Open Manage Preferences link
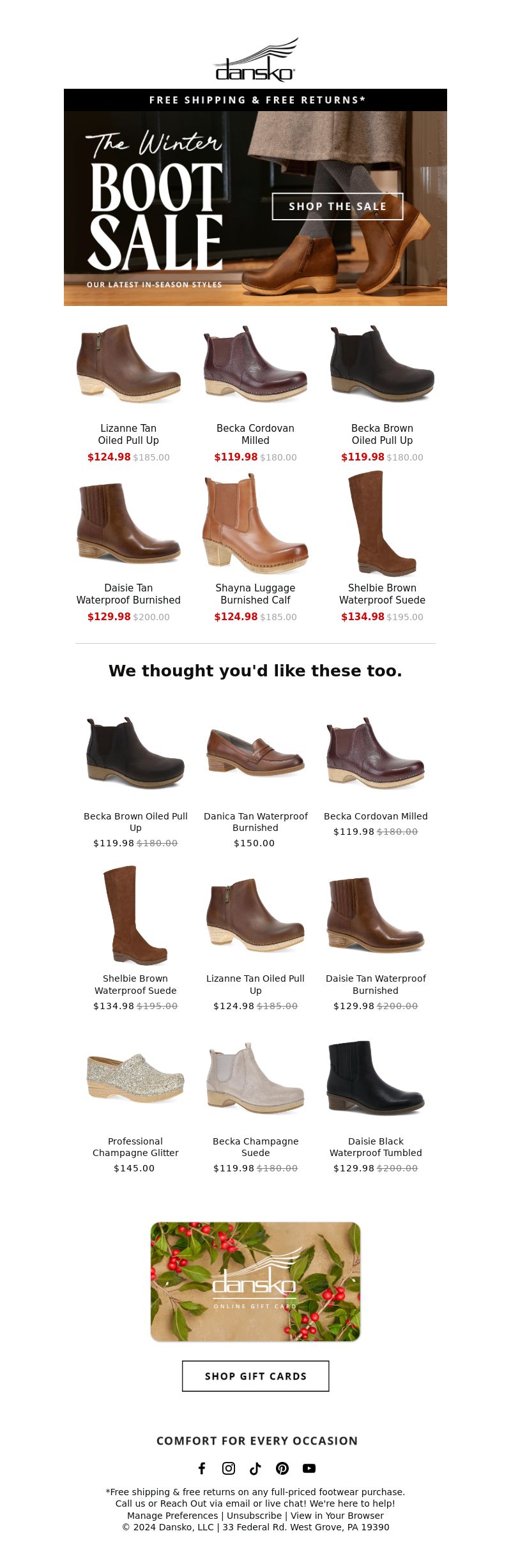 [172, 1516]
